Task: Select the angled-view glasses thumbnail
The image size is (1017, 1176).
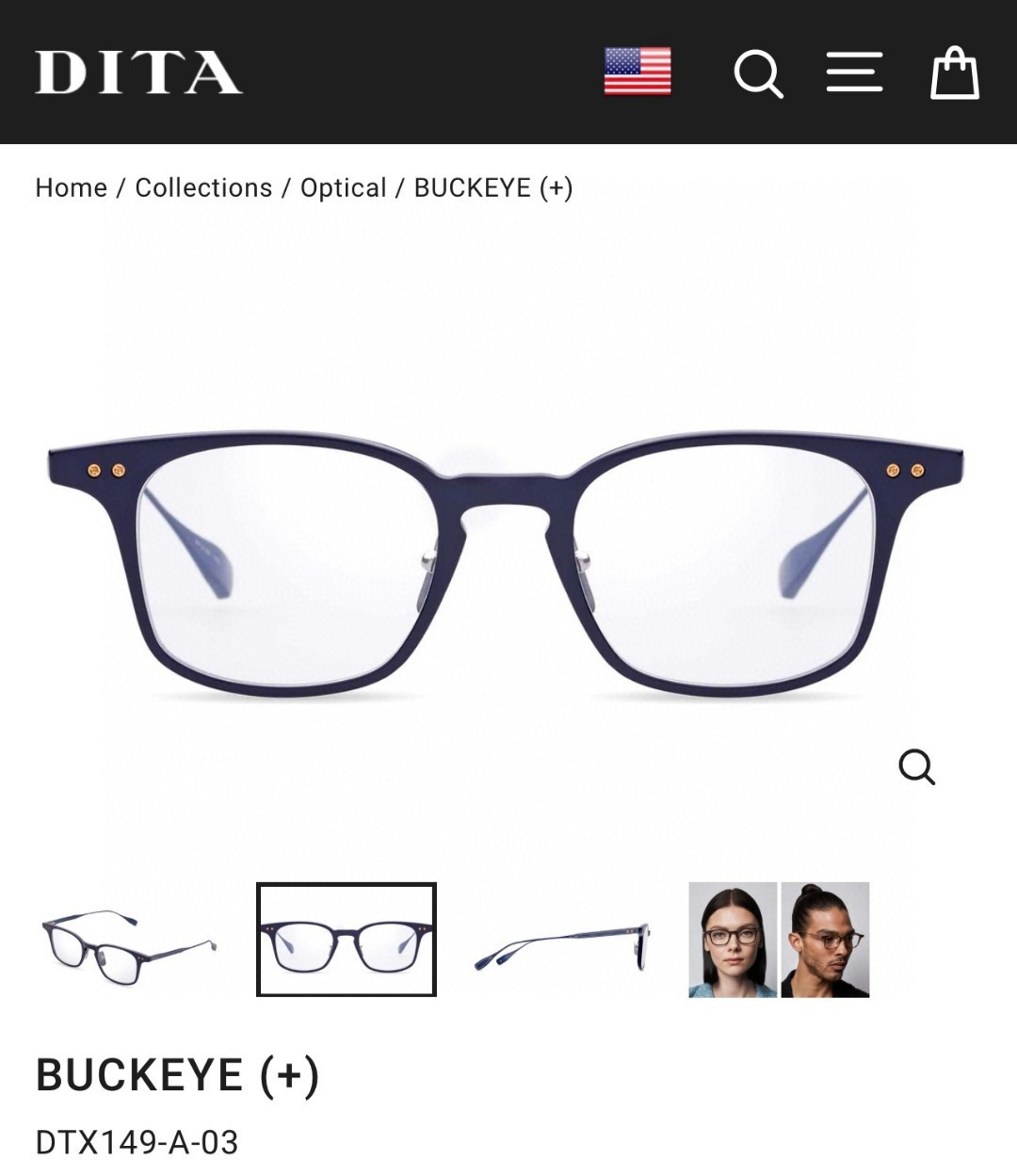Action: pyautogui.click(x=130, y=940)
